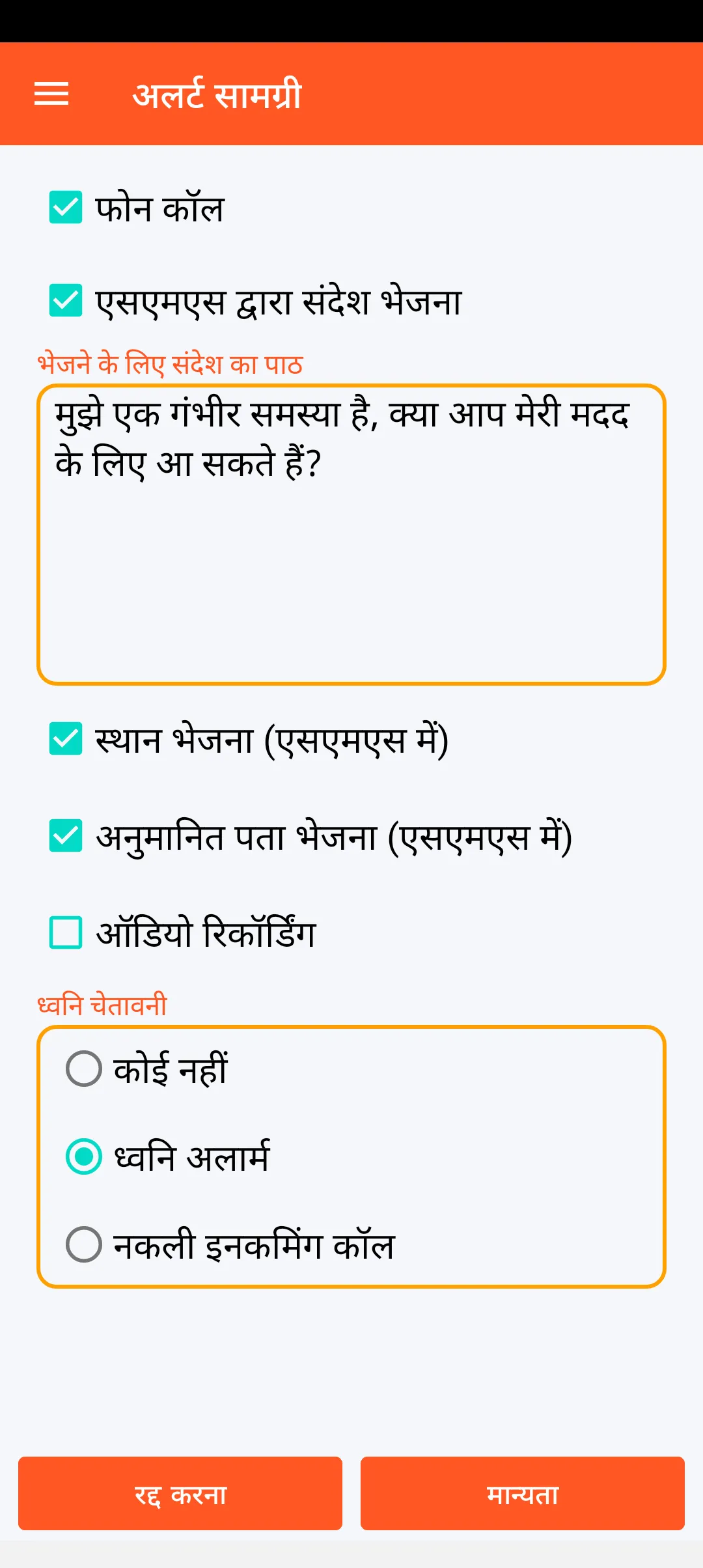Enable ऑडियो रिकॉर्डिंग checkbox
Screen dimensions: 703x1568
coord(66,932)
